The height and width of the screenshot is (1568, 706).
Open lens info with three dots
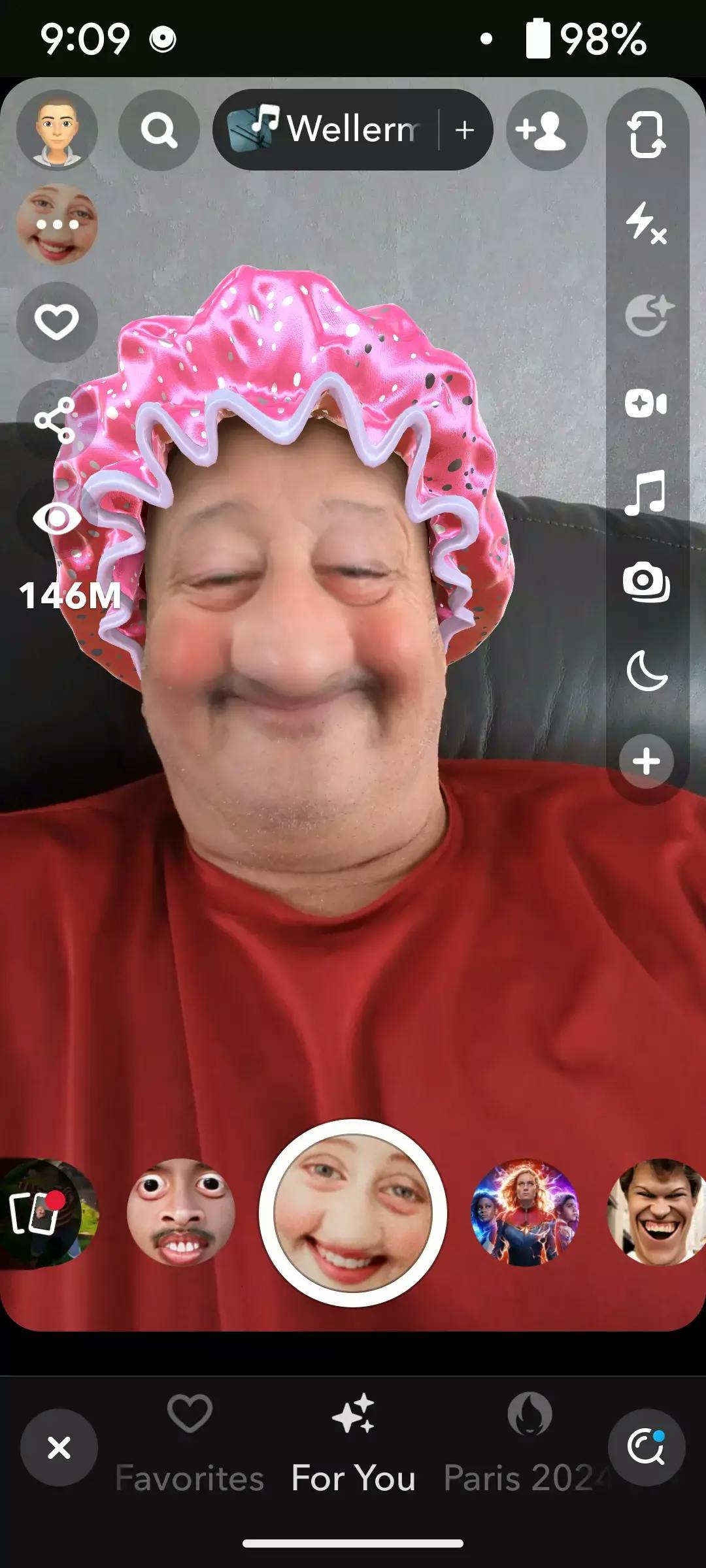tap(57, 224)
